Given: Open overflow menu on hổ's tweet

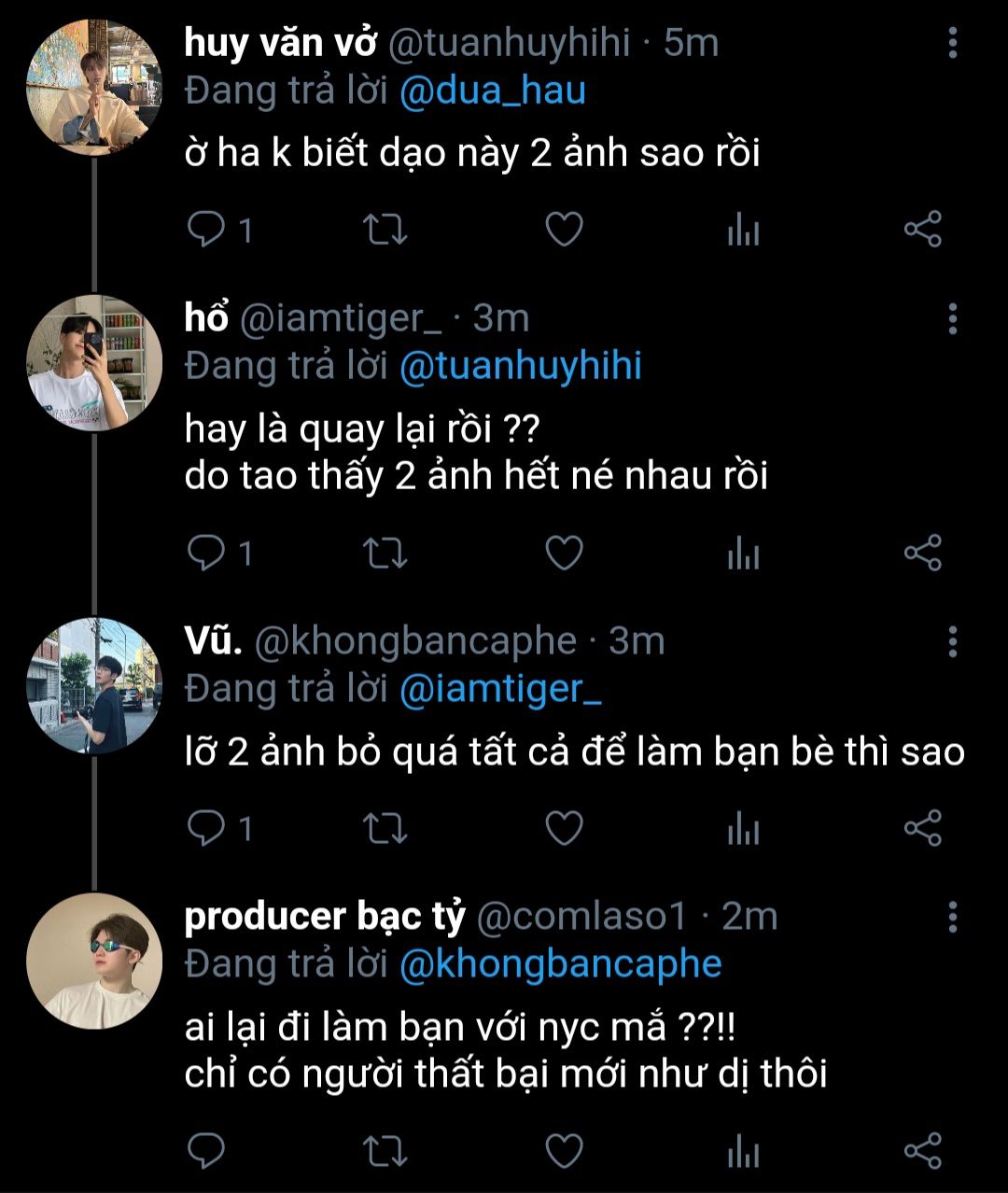Looking at the screenshot, I should point(952,318).
